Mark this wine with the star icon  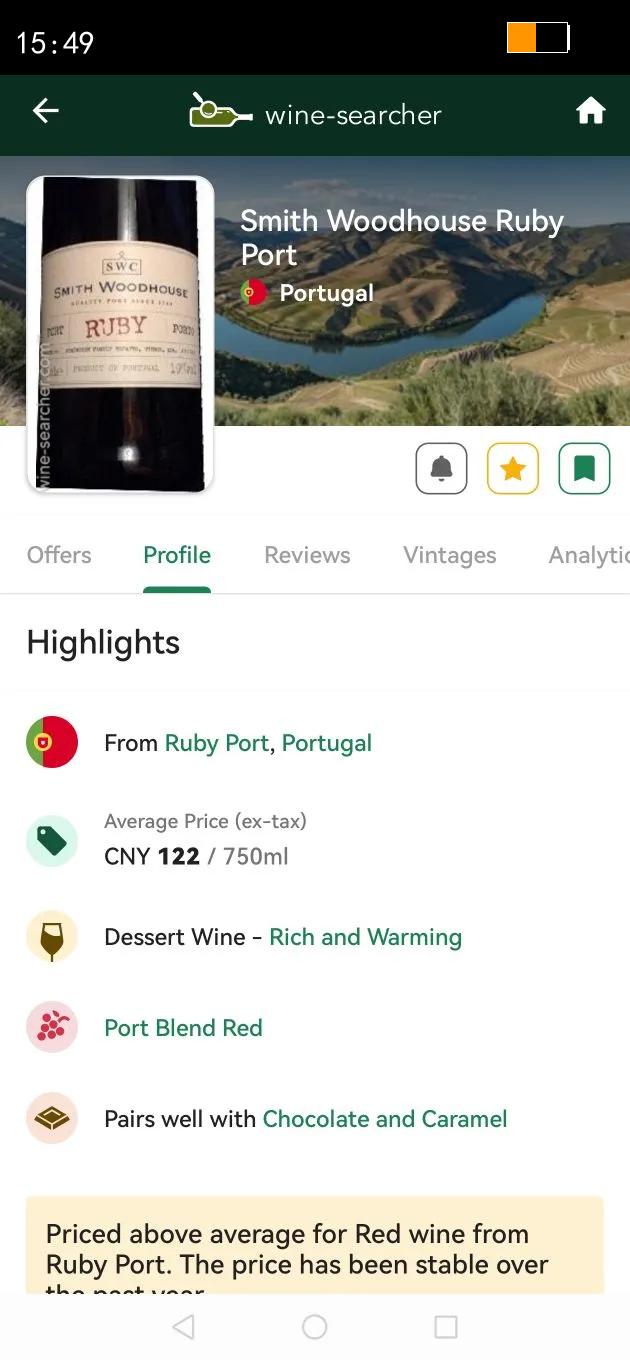click(513, 468)
